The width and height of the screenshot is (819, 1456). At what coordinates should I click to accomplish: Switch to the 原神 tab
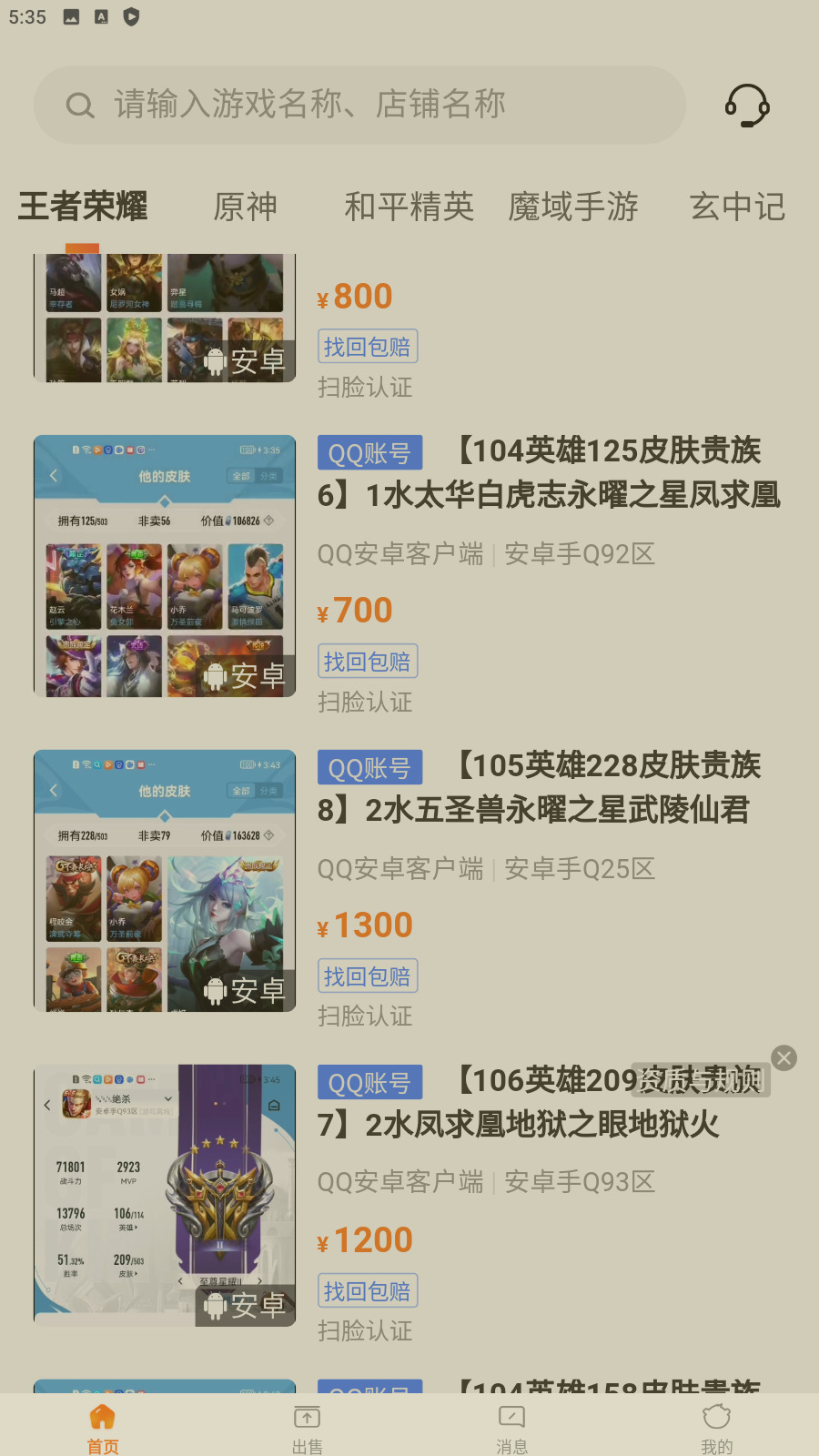pos(245,207)
